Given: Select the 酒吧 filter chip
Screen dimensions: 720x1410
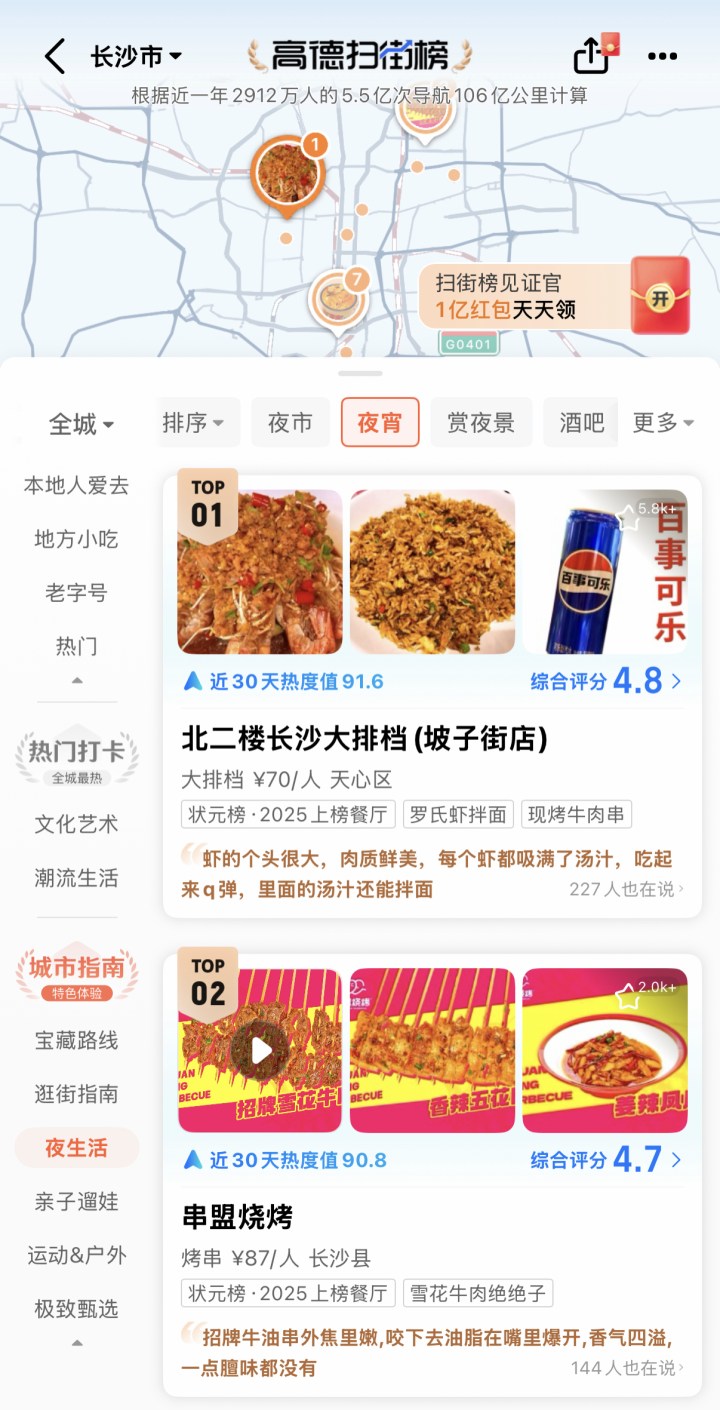Looking at the screenshot, I should coord(582,423).
